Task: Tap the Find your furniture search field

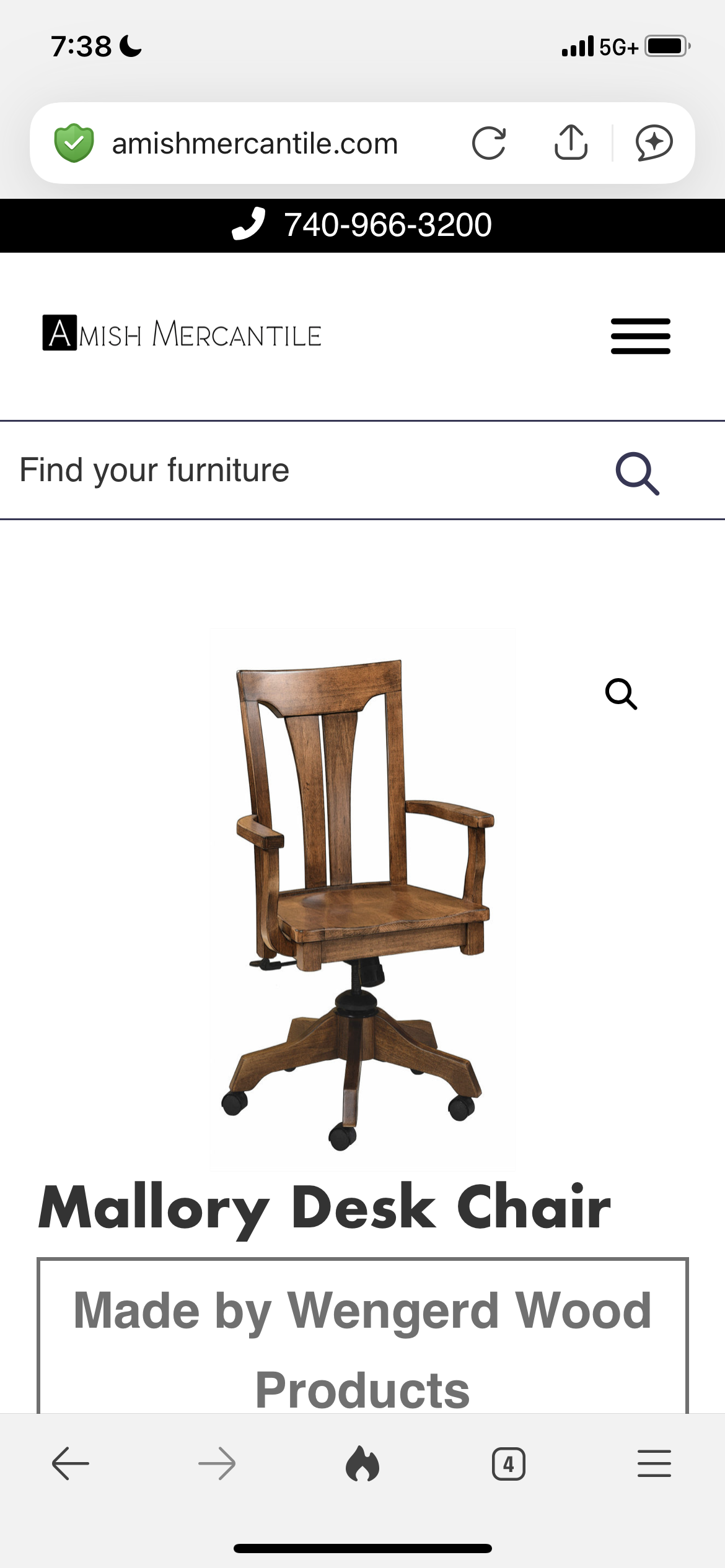Action: pos(297,470)
